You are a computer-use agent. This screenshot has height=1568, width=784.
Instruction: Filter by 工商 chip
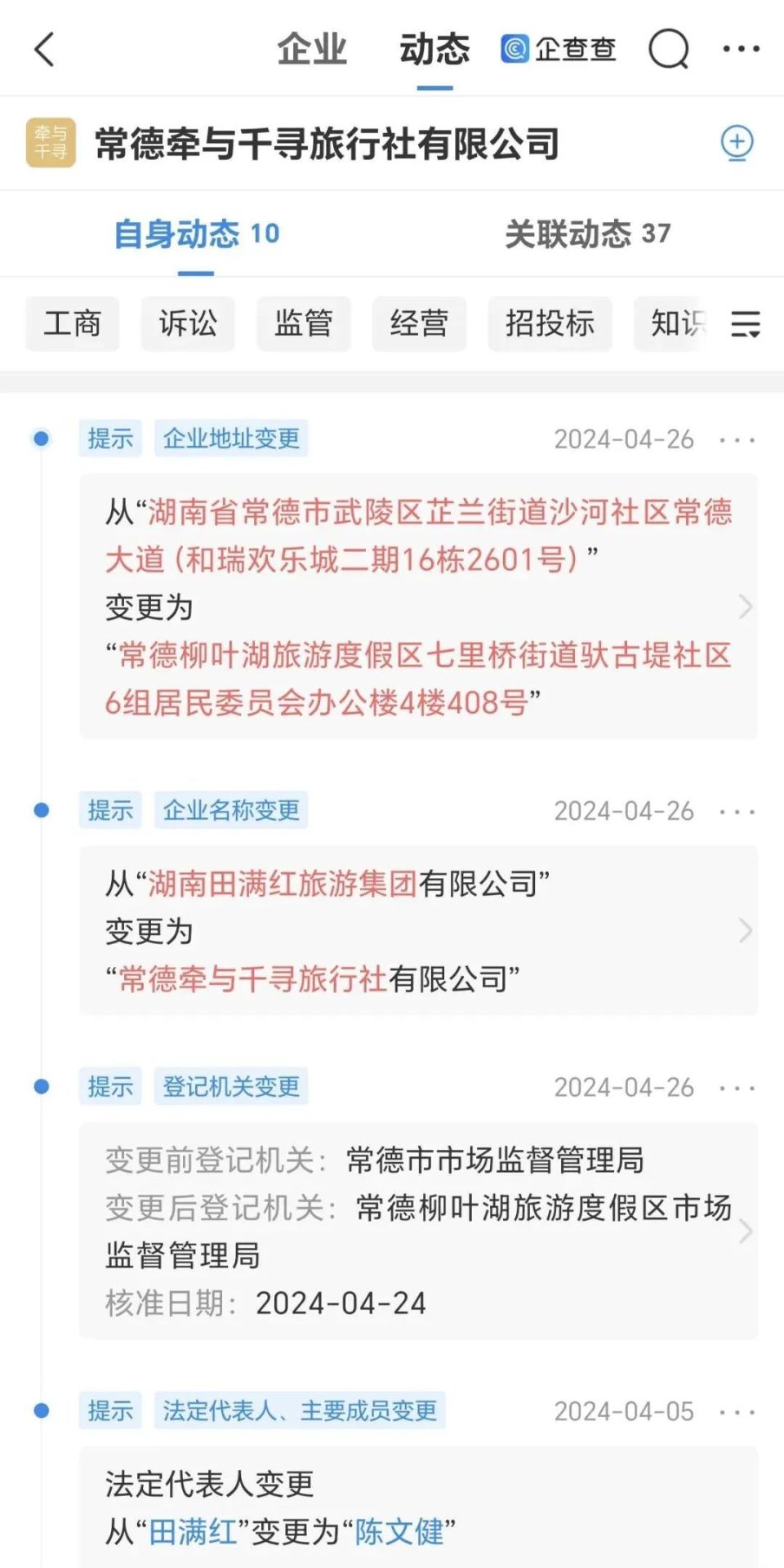point(72,323)
